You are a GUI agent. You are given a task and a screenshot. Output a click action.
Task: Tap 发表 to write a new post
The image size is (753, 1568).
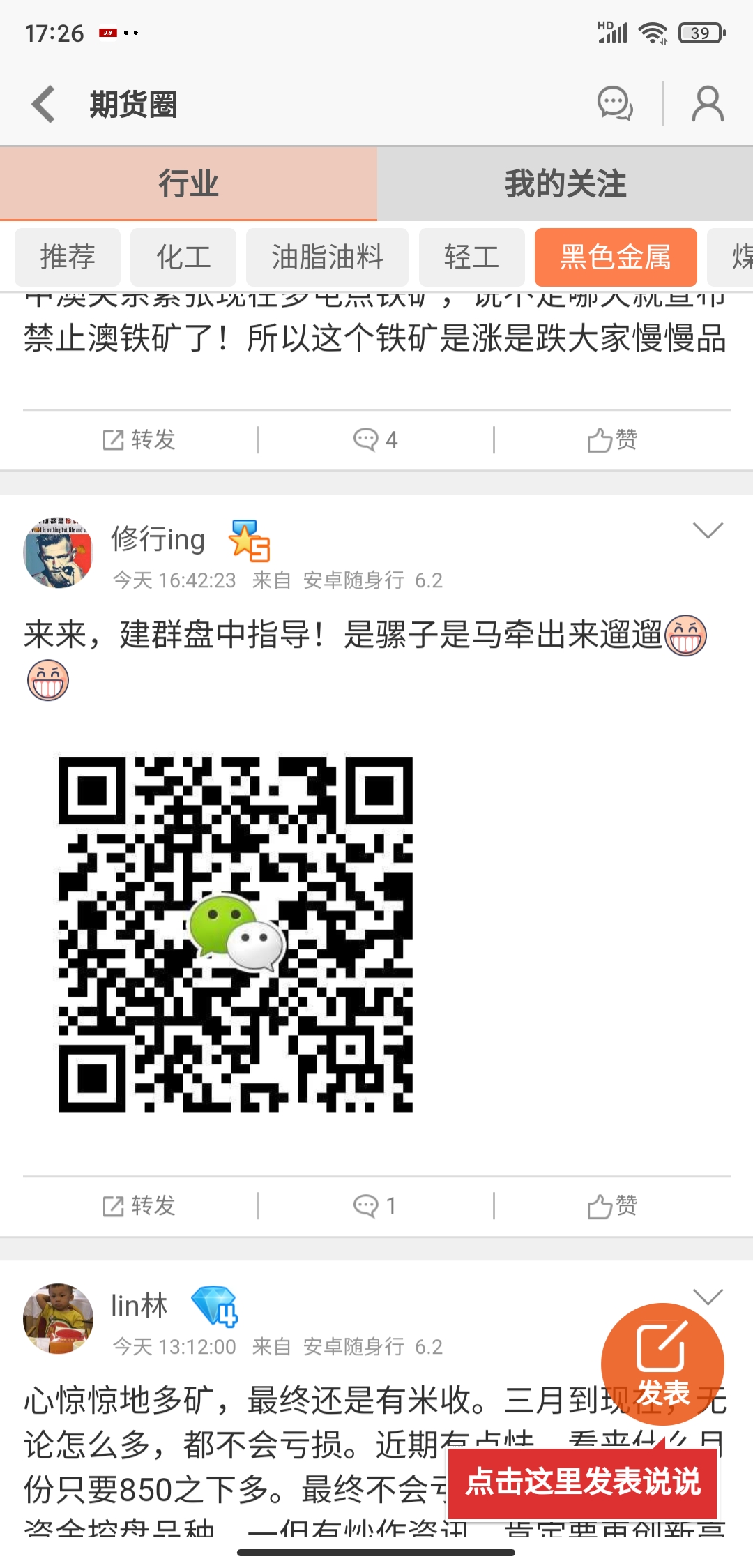click(662, 1364)
